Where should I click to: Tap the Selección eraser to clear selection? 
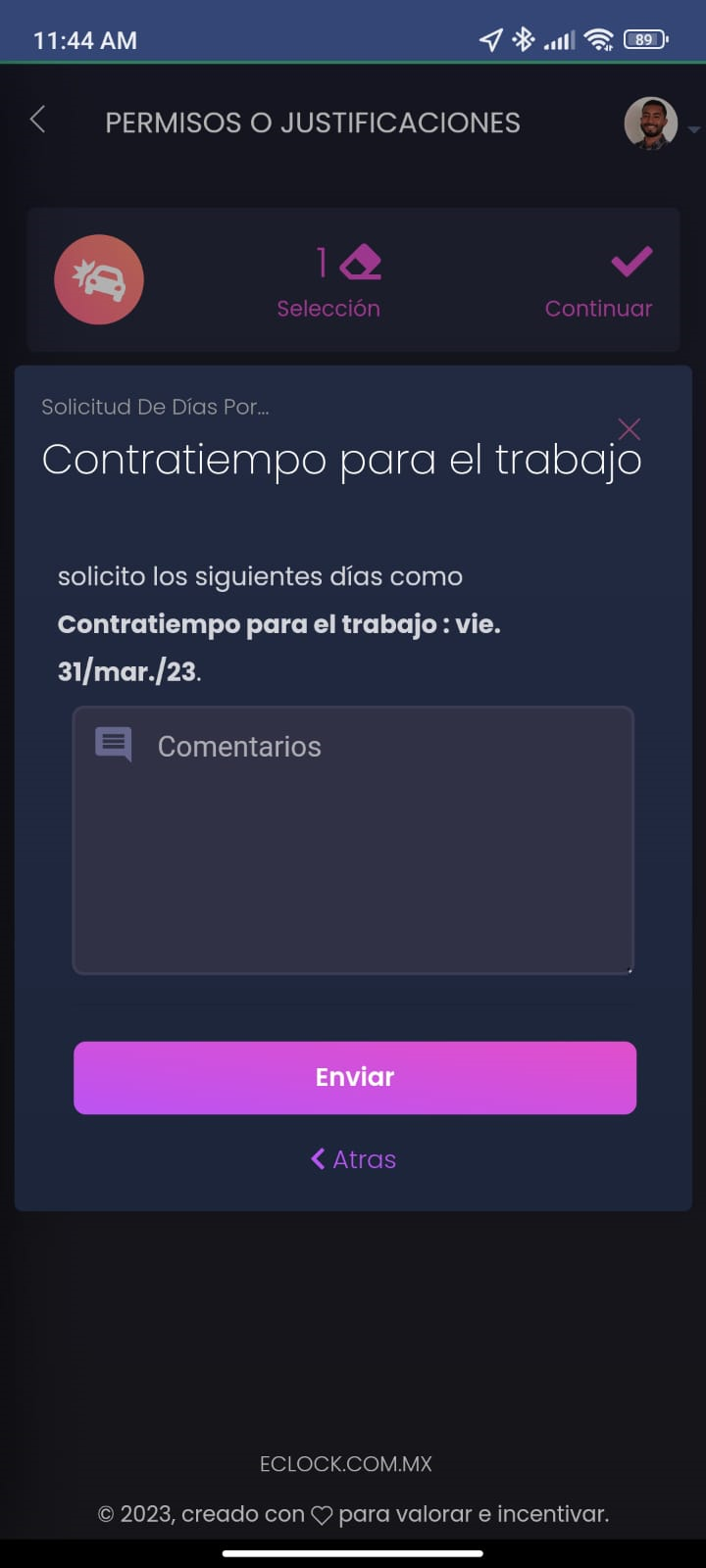tap(359, 263)
